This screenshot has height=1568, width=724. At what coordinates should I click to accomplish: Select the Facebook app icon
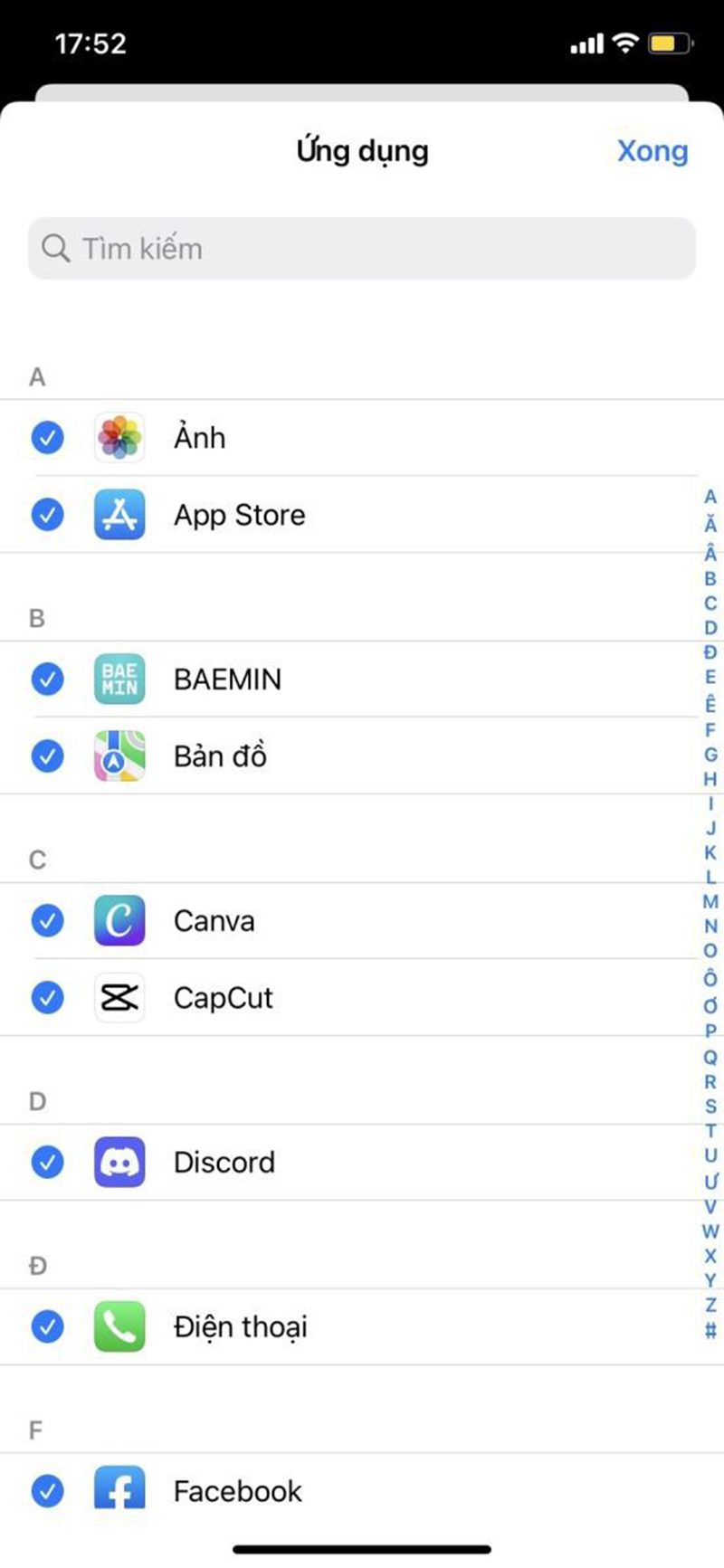coord(118,1491)
